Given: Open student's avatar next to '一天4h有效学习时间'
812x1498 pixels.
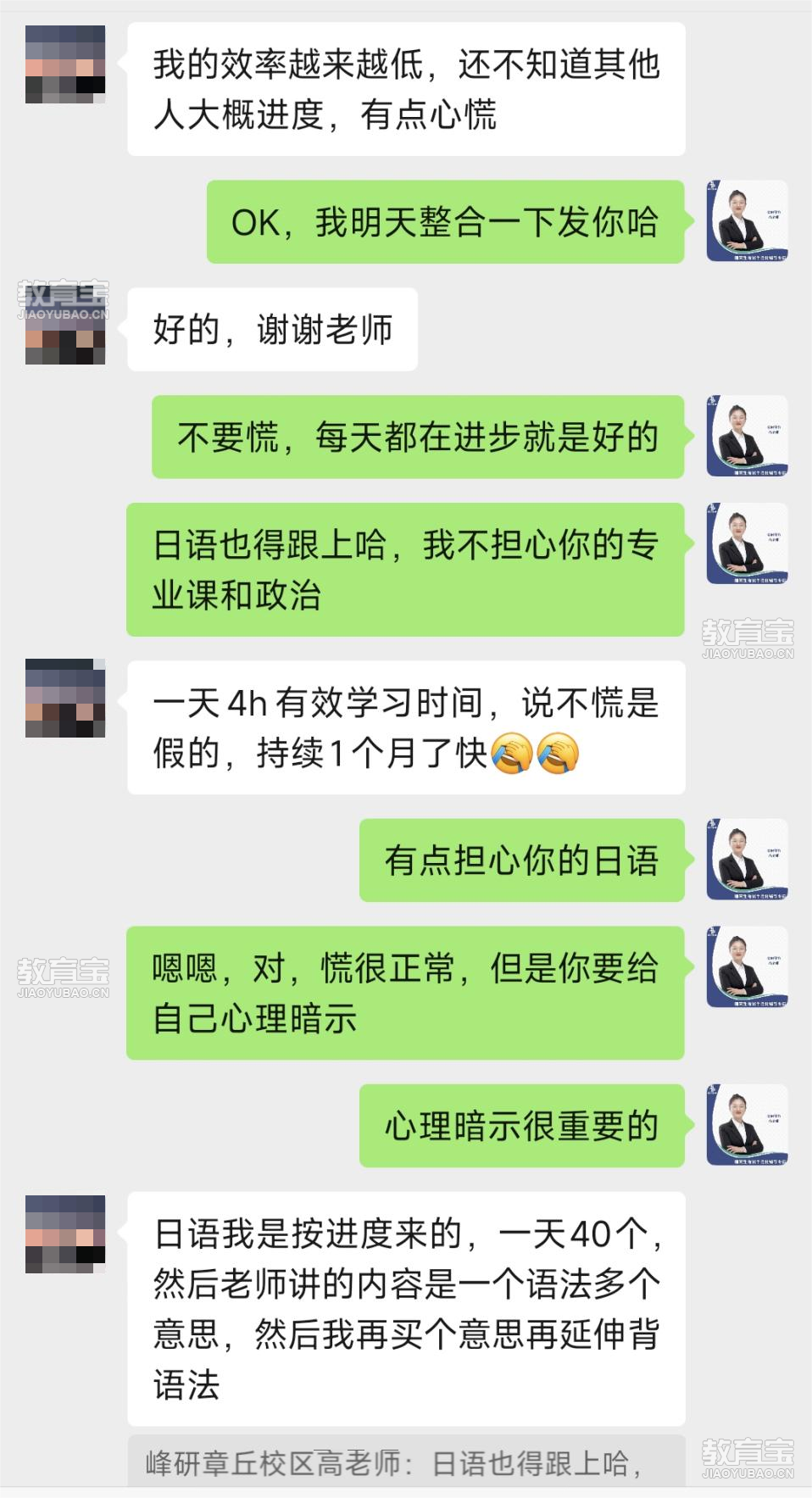Looking at the screenshot, I should [x=65, y=698].
